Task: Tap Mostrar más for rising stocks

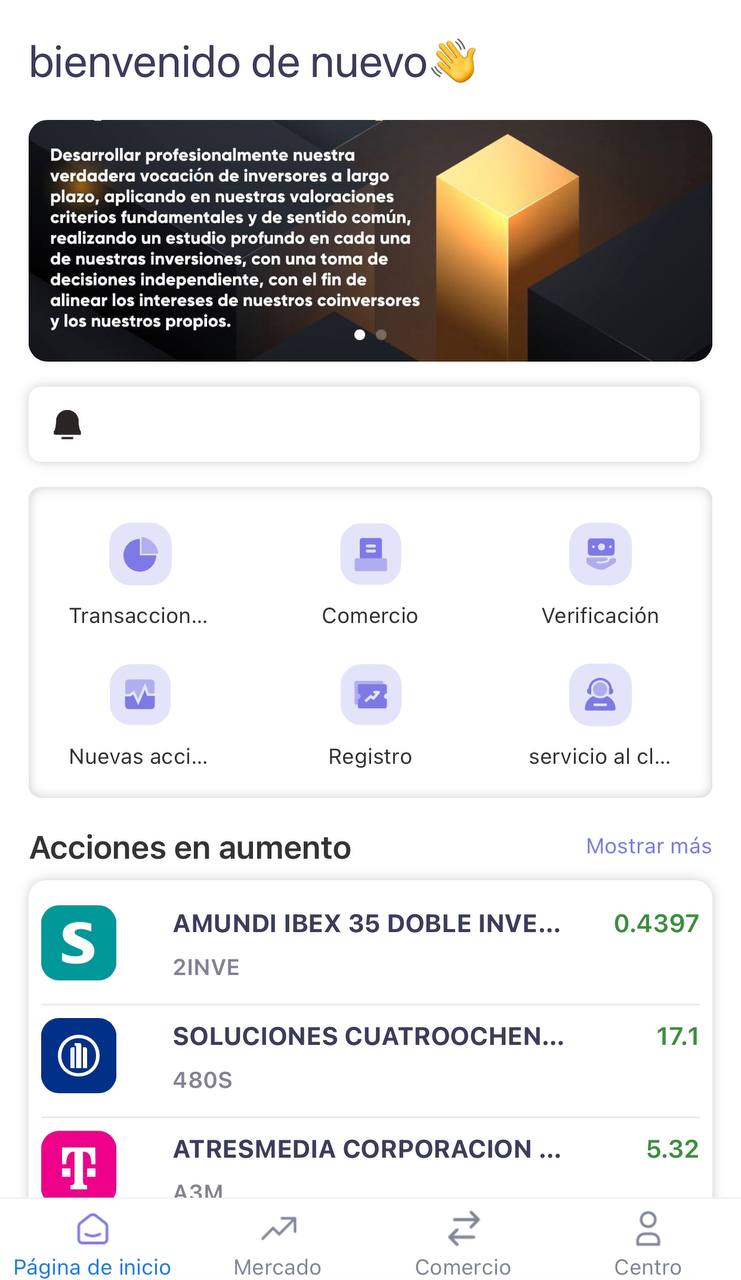Action: click(x=648, y=846)
